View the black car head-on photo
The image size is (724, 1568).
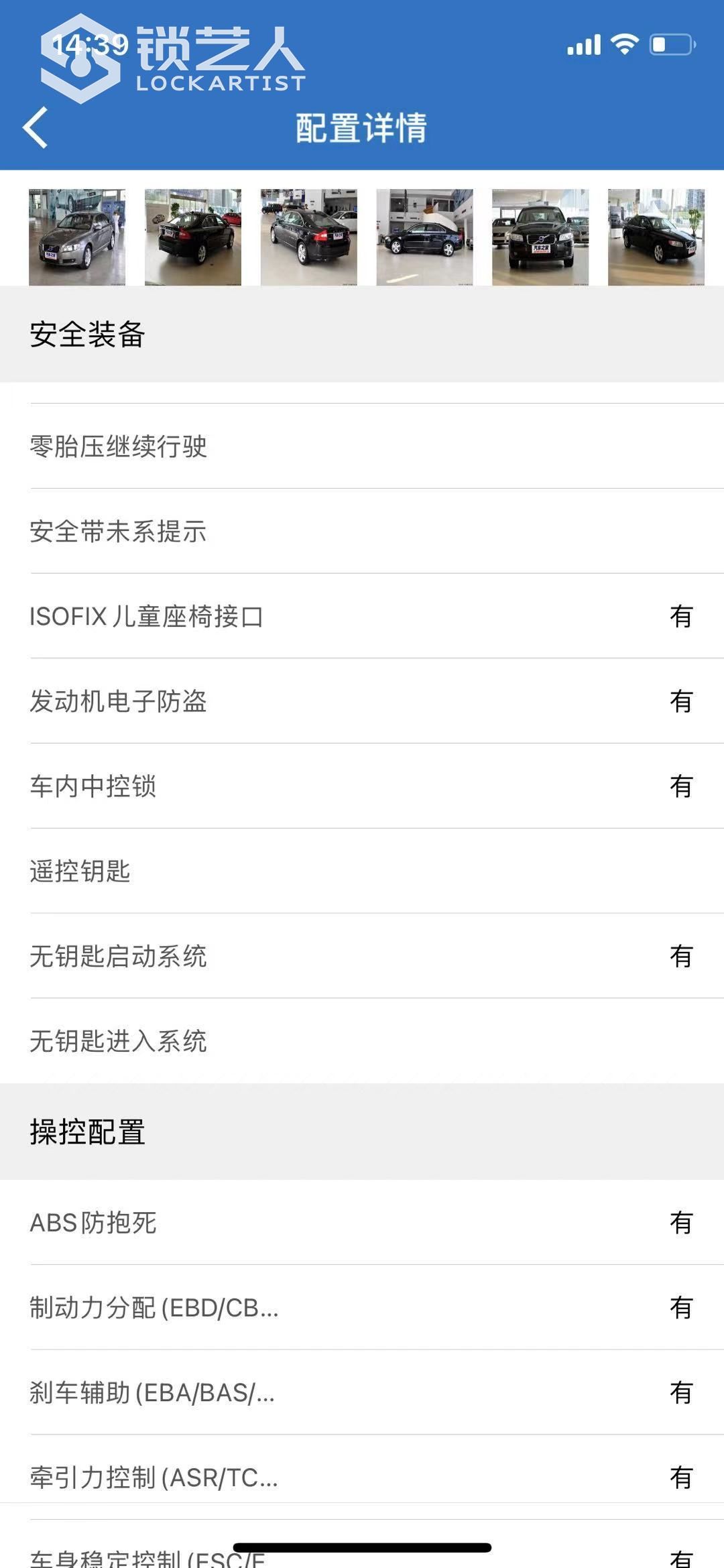[540, 237]
